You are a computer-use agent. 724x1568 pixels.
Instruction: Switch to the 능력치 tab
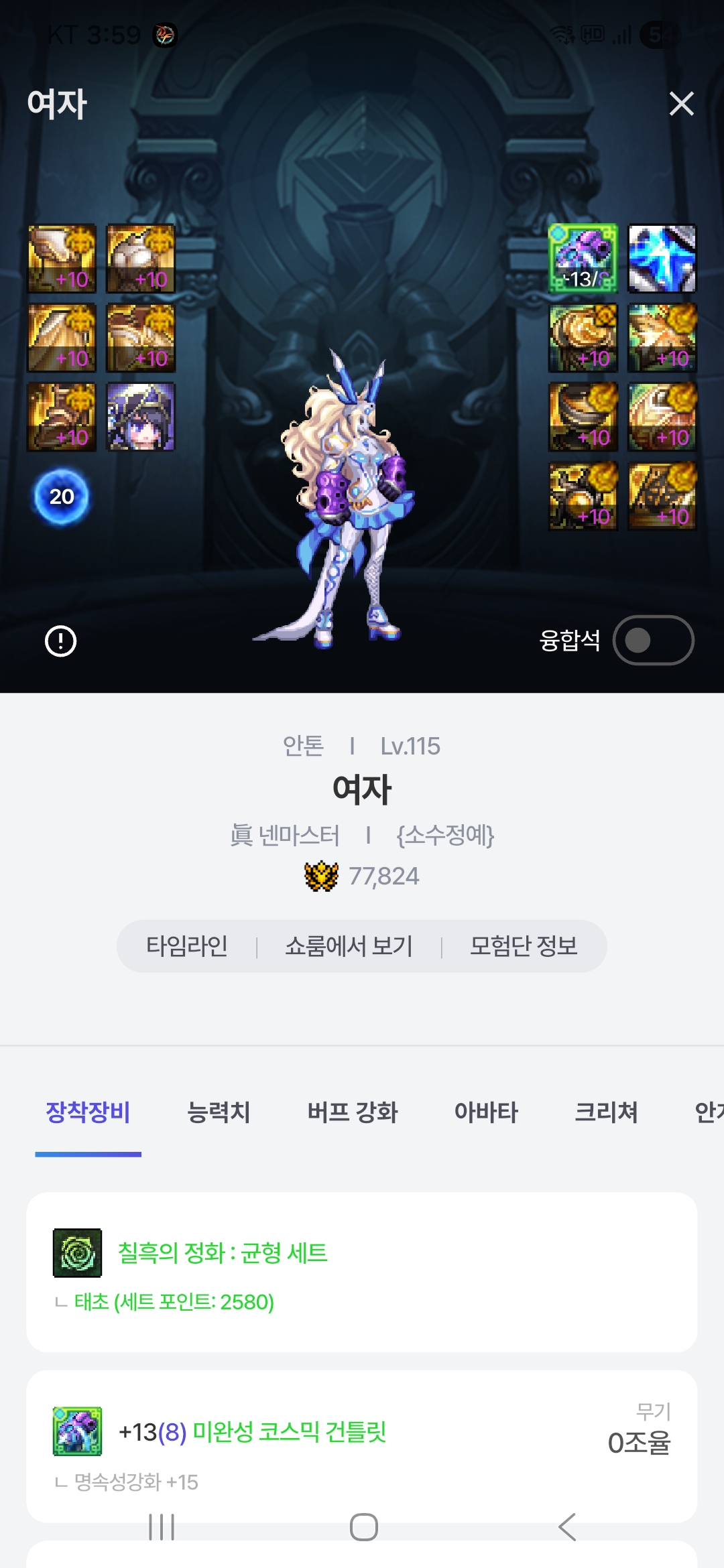(x=219, y=1112)
